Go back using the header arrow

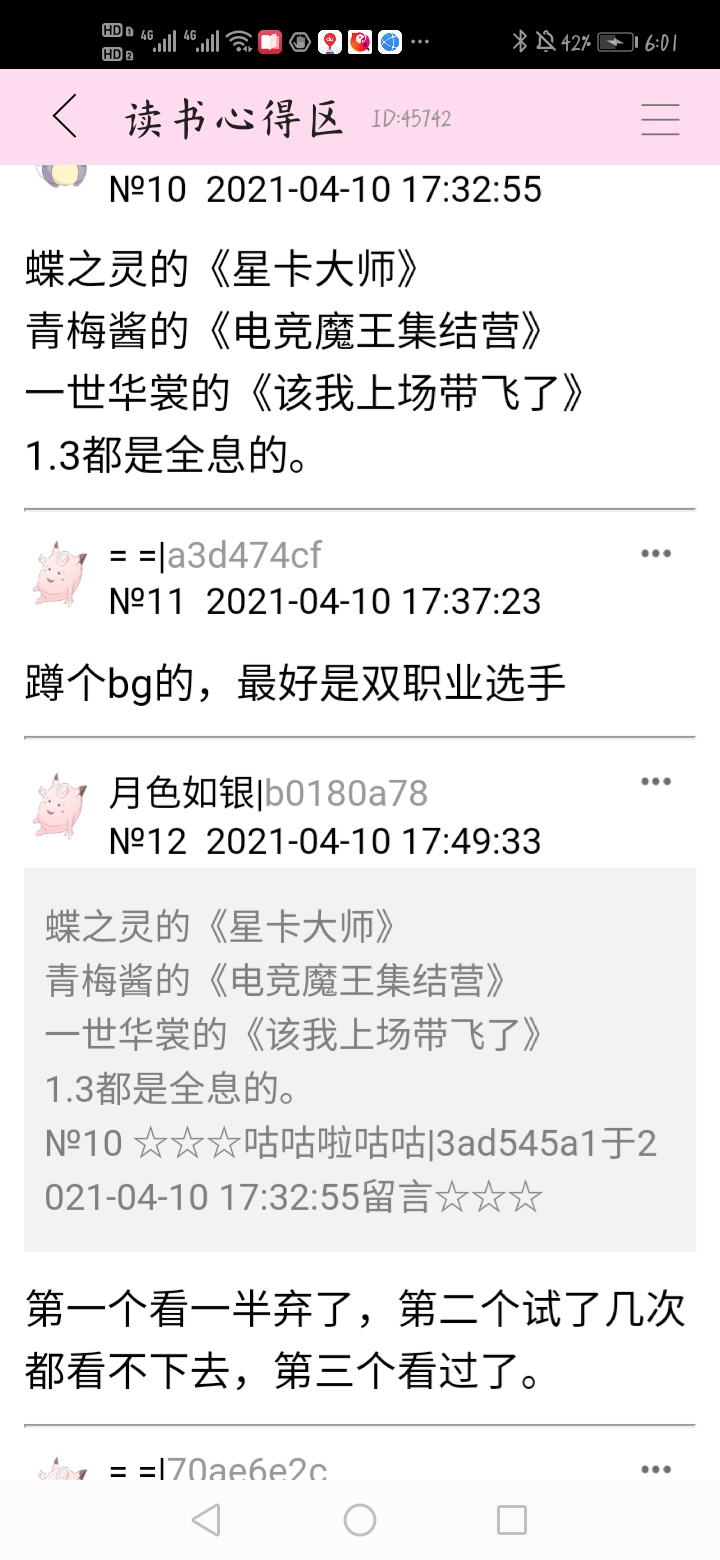click(65, 117)
